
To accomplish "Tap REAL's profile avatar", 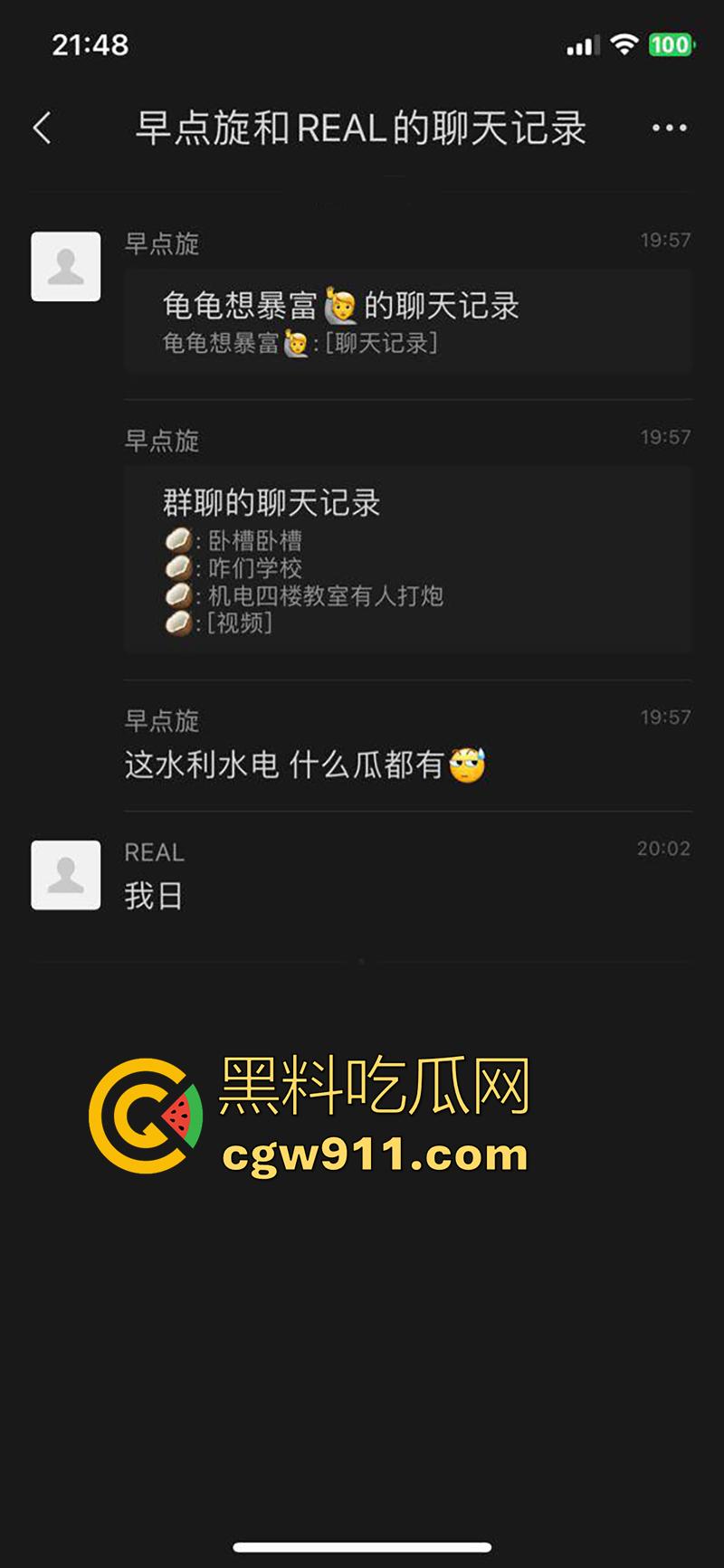I will click(x=65, y=876).
